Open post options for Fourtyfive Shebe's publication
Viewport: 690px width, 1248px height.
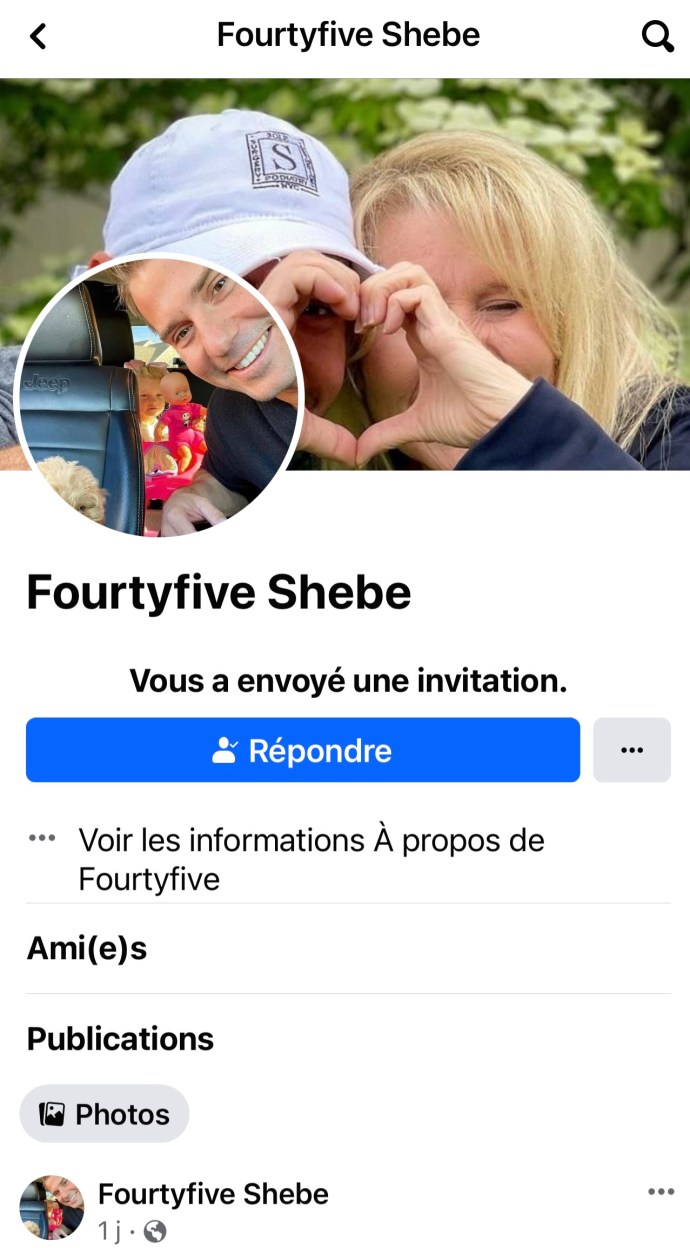pos(660,1191)
